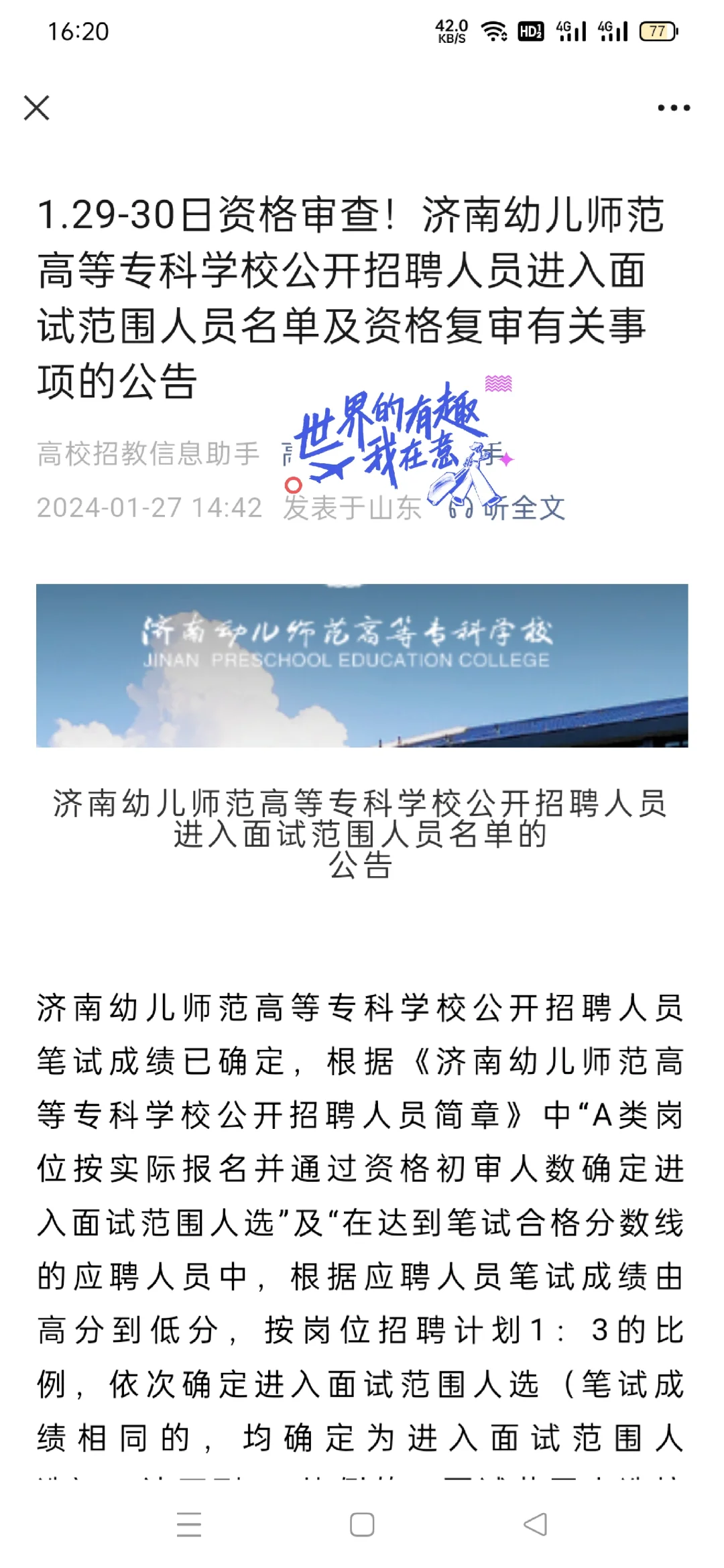Tap the system home button
Screen dimensions: 724x1568
362,1524
